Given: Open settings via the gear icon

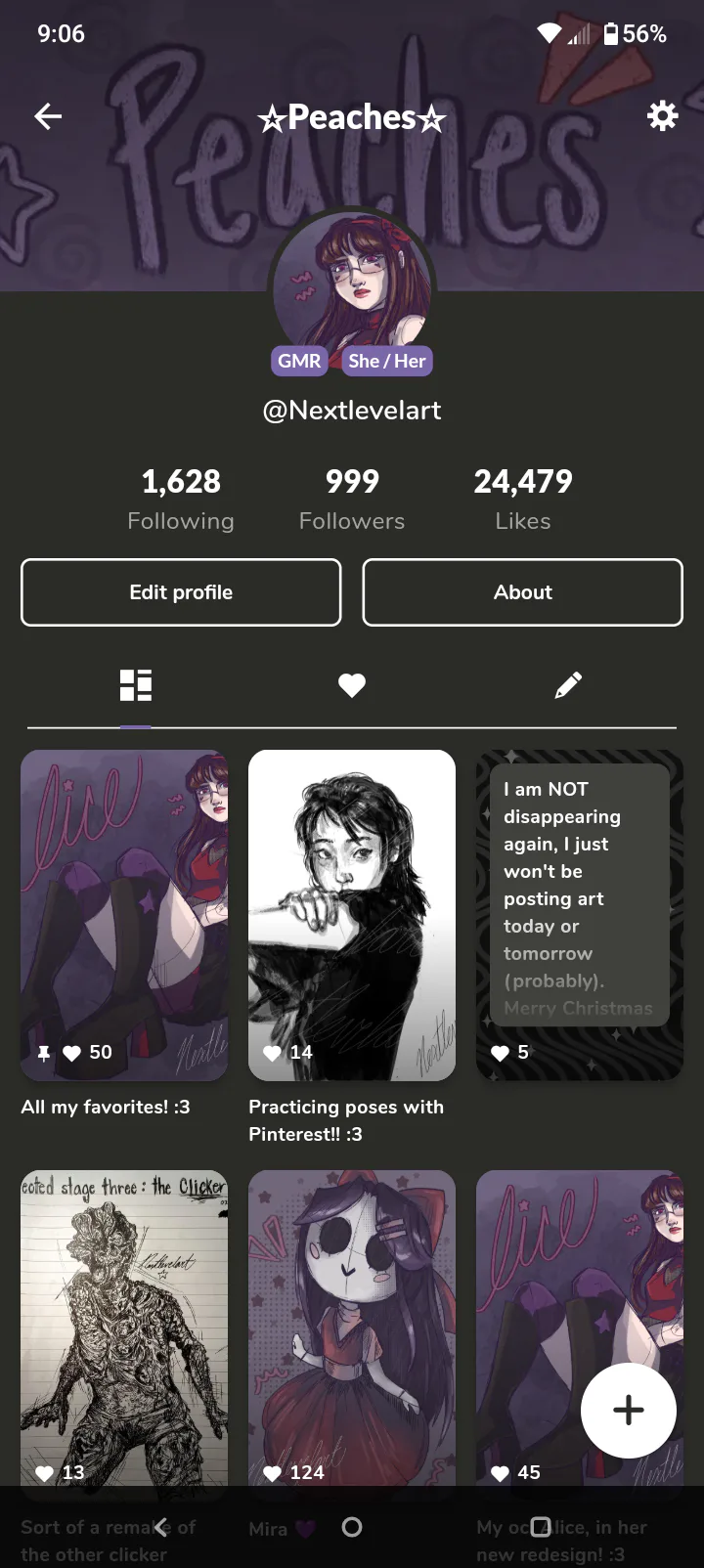Looking at the screenshot, I should point(662,116).
